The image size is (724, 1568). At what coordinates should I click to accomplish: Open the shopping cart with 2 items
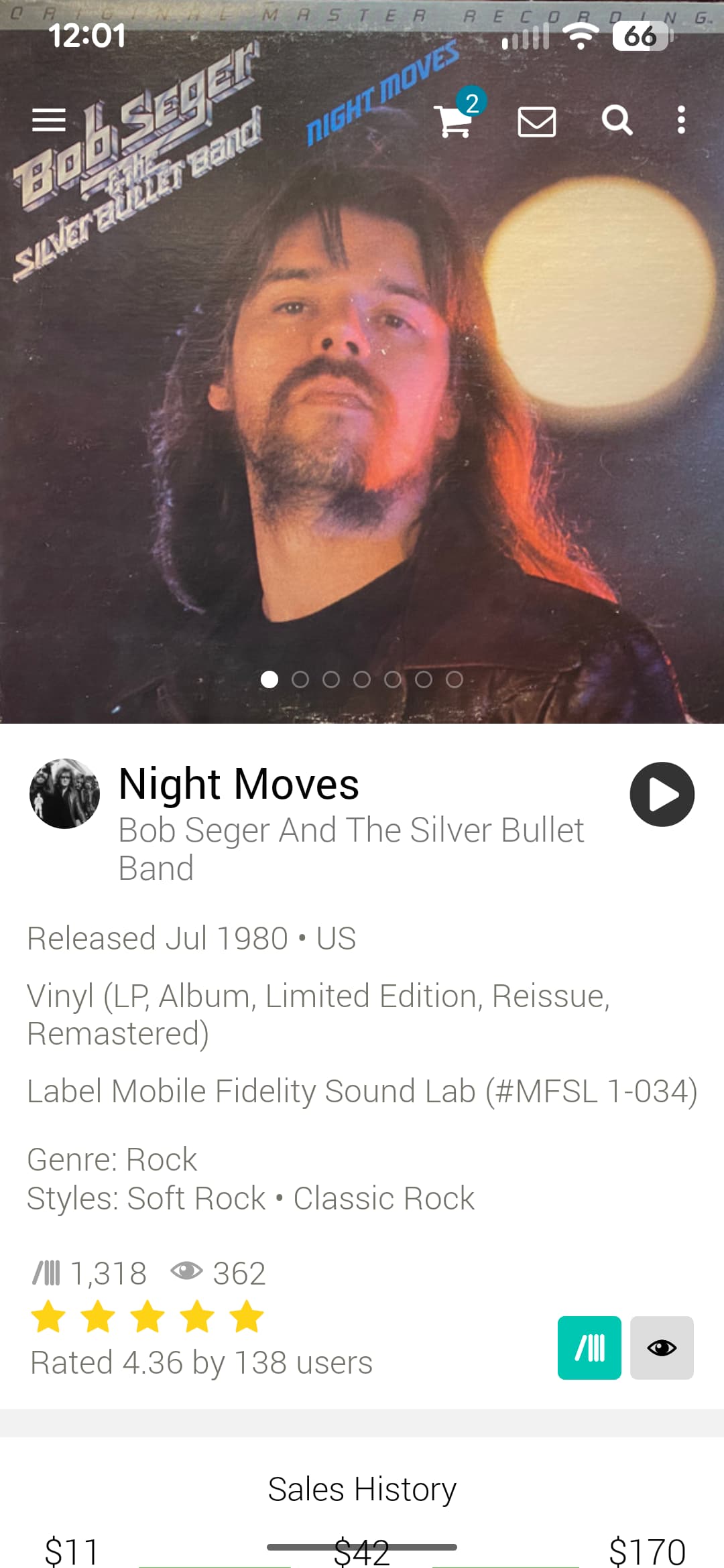tap(454, 121)
